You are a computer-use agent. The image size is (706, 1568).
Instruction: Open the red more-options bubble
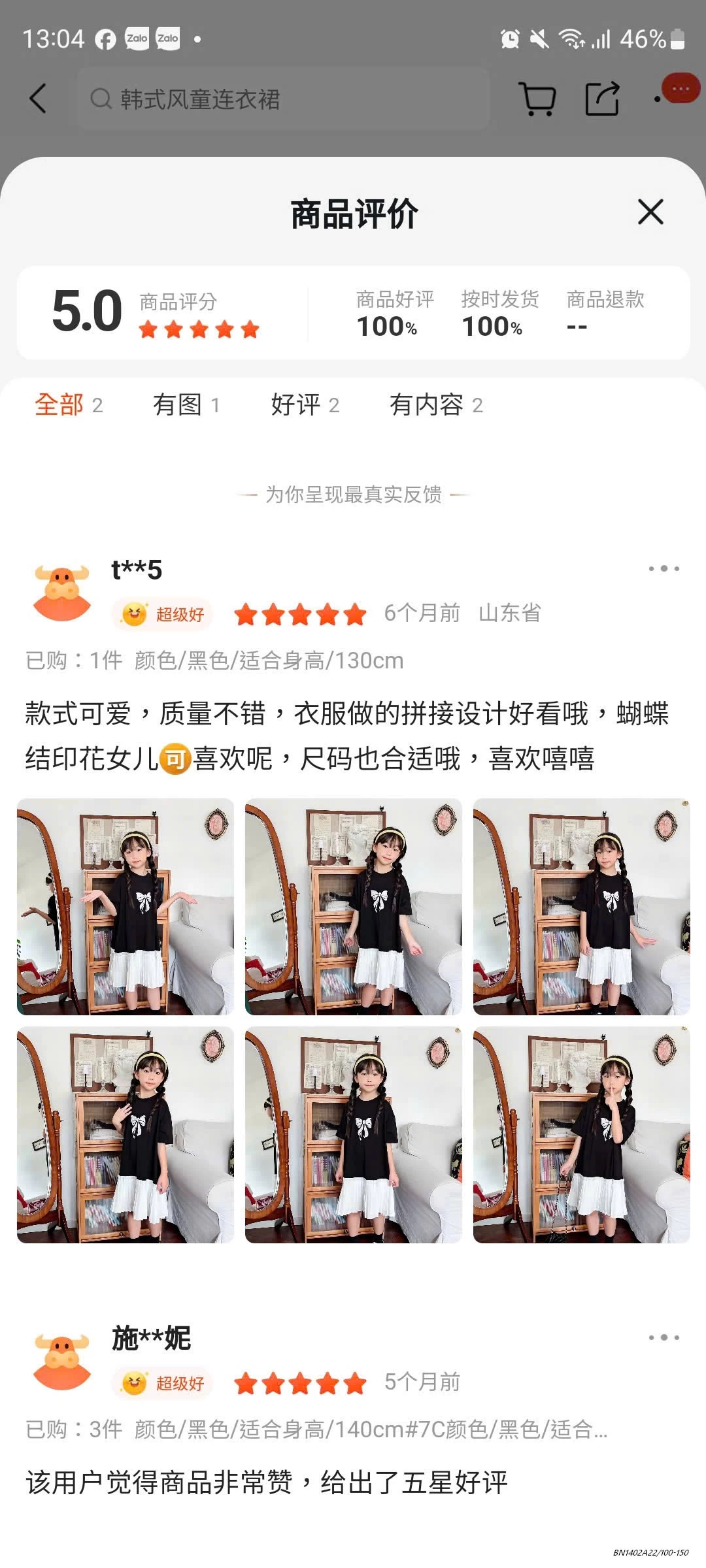pyautogui.click(x=679, y=89)
